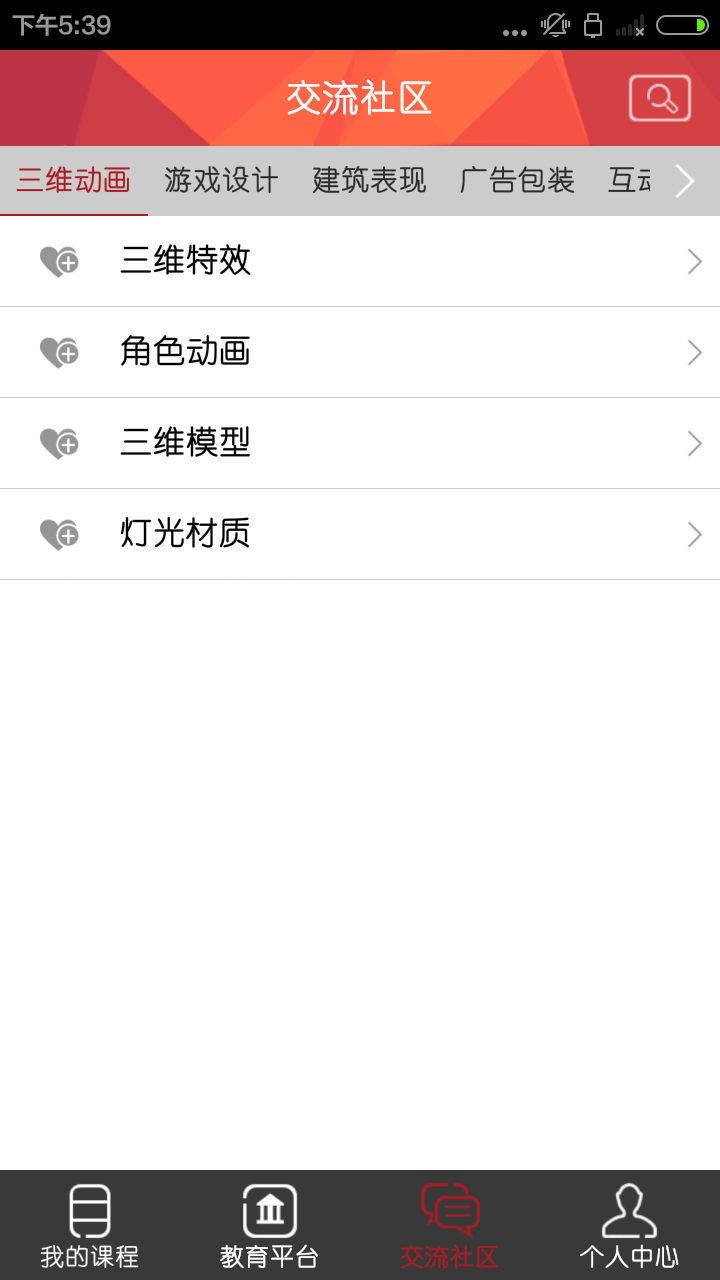Add 三维模型 to favorites via heart icon
This screenshot has width=720, height=1280.
(59, 444)
